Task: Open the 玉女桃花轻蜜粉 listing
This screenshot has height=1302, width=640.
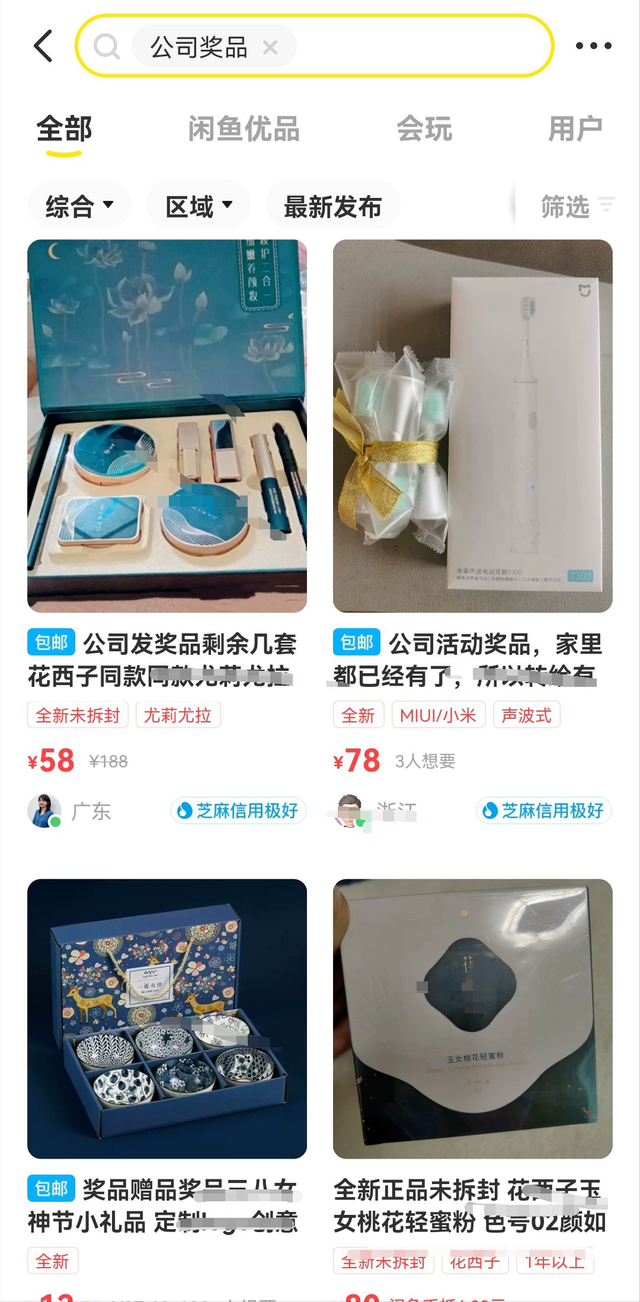Action: click(x=472, y=1018)
